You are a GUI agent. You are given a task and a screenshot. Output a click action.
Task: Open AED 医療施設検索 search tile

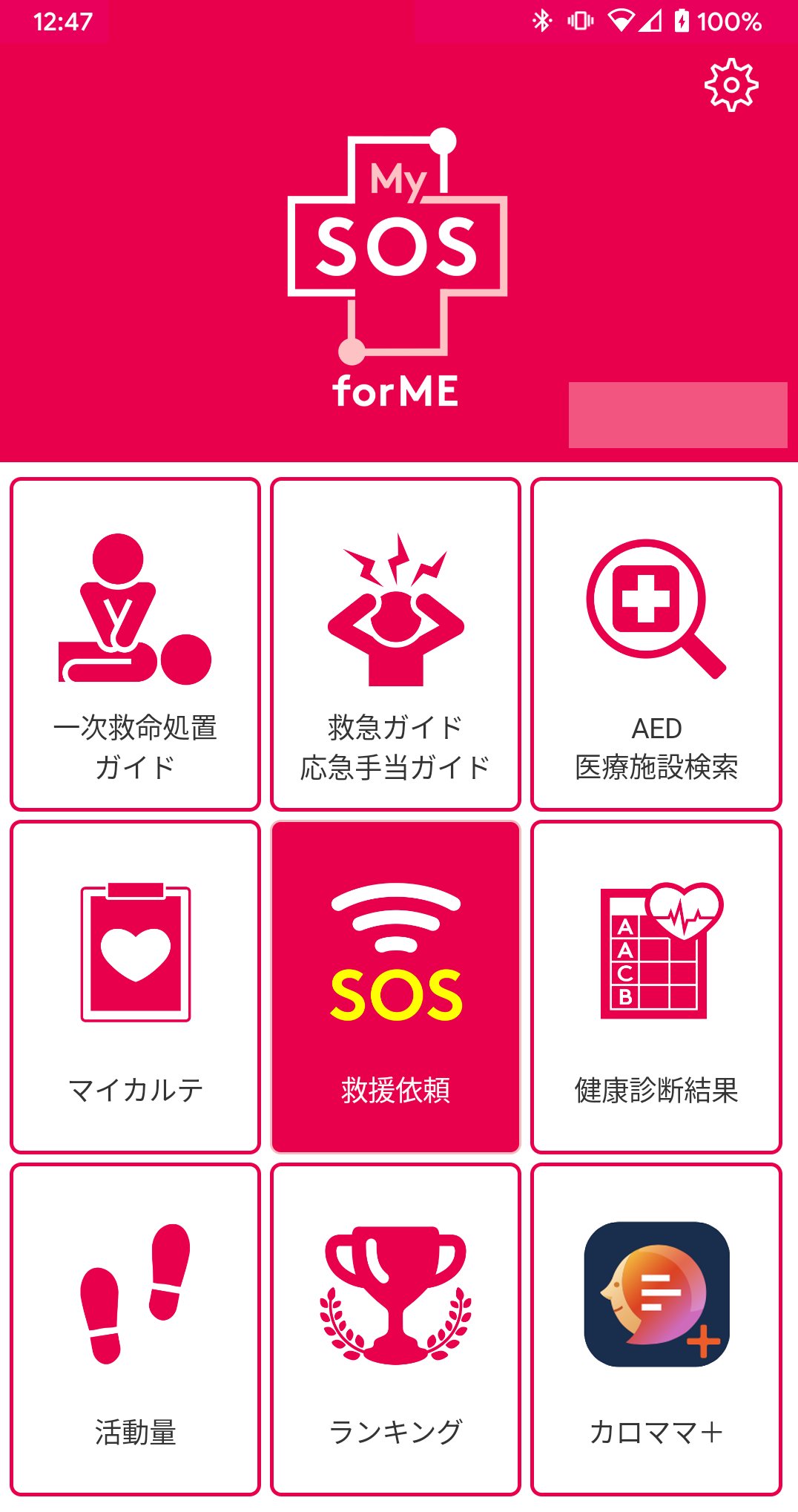pos(656,644)
